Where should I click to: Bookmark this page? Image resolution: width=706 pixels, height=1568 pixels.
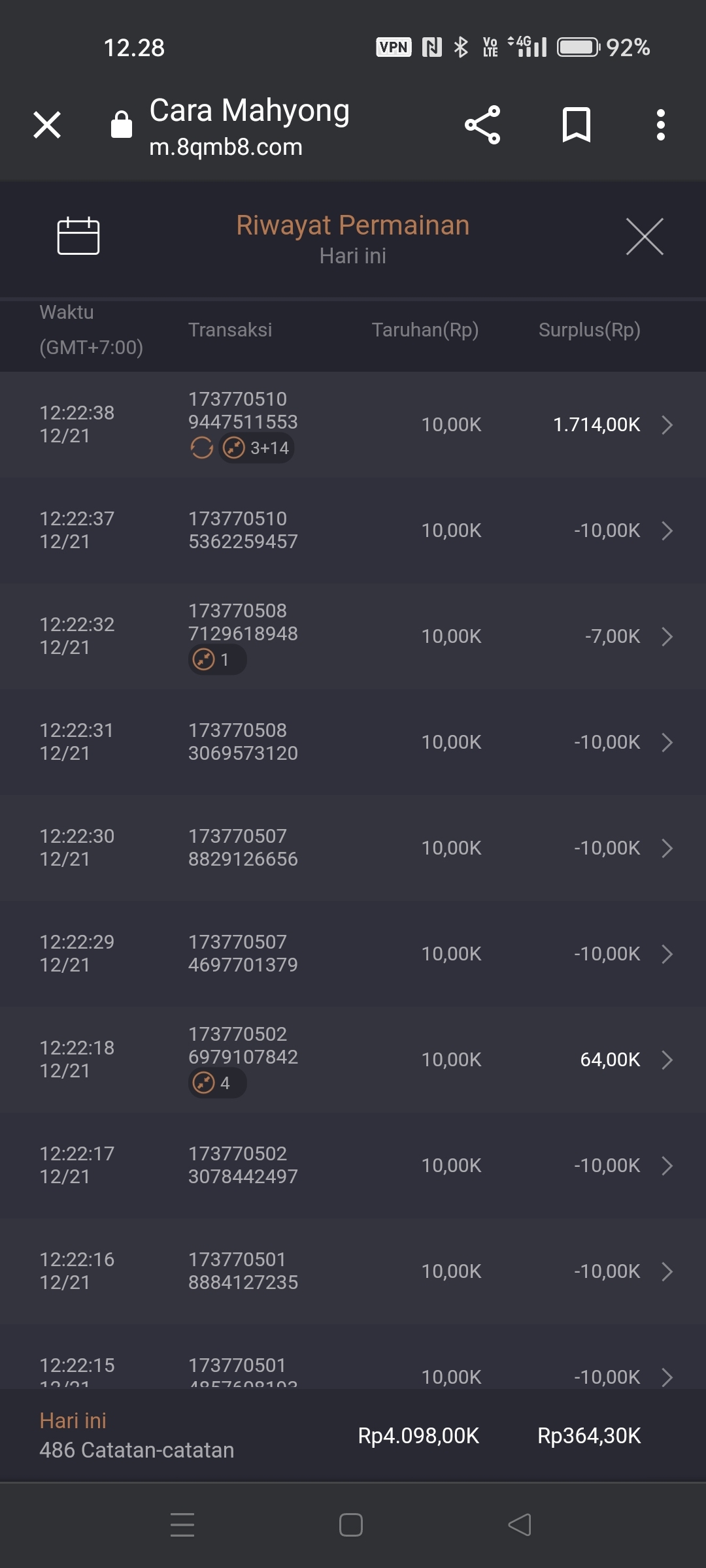(576, 125)
